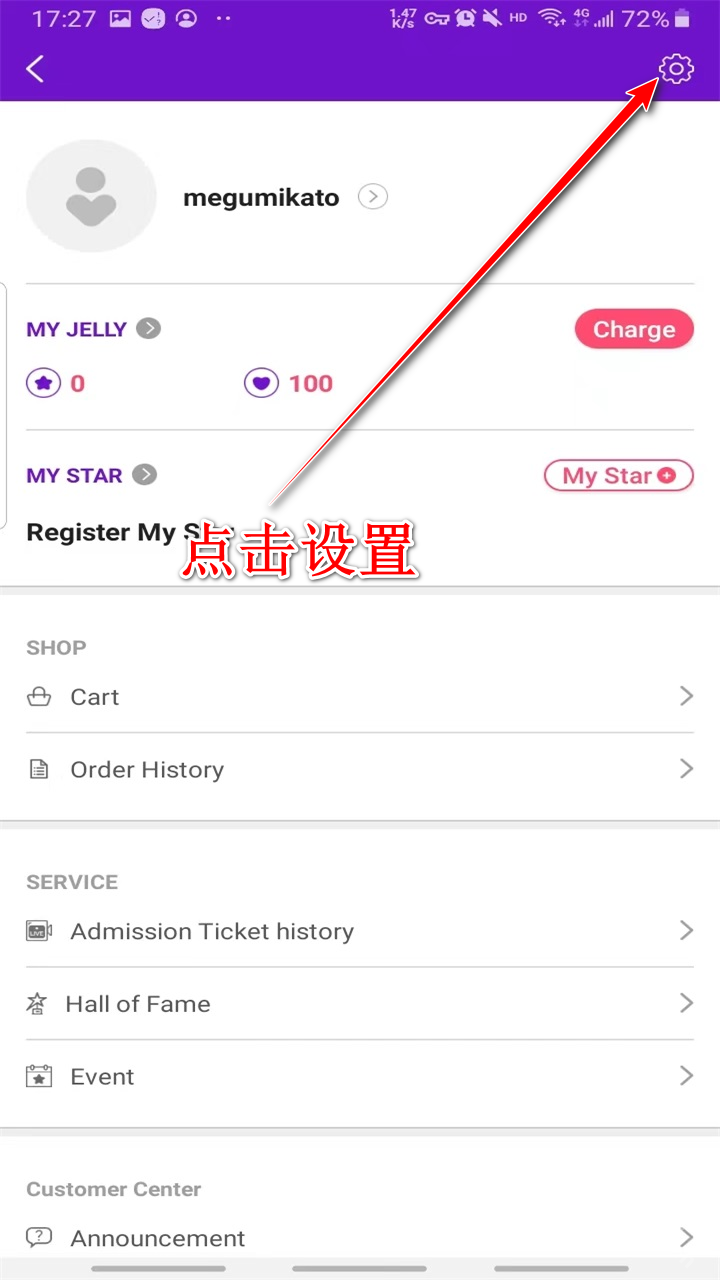Open Admission Ticket history
720x1280 pixels.
[360, 931]
